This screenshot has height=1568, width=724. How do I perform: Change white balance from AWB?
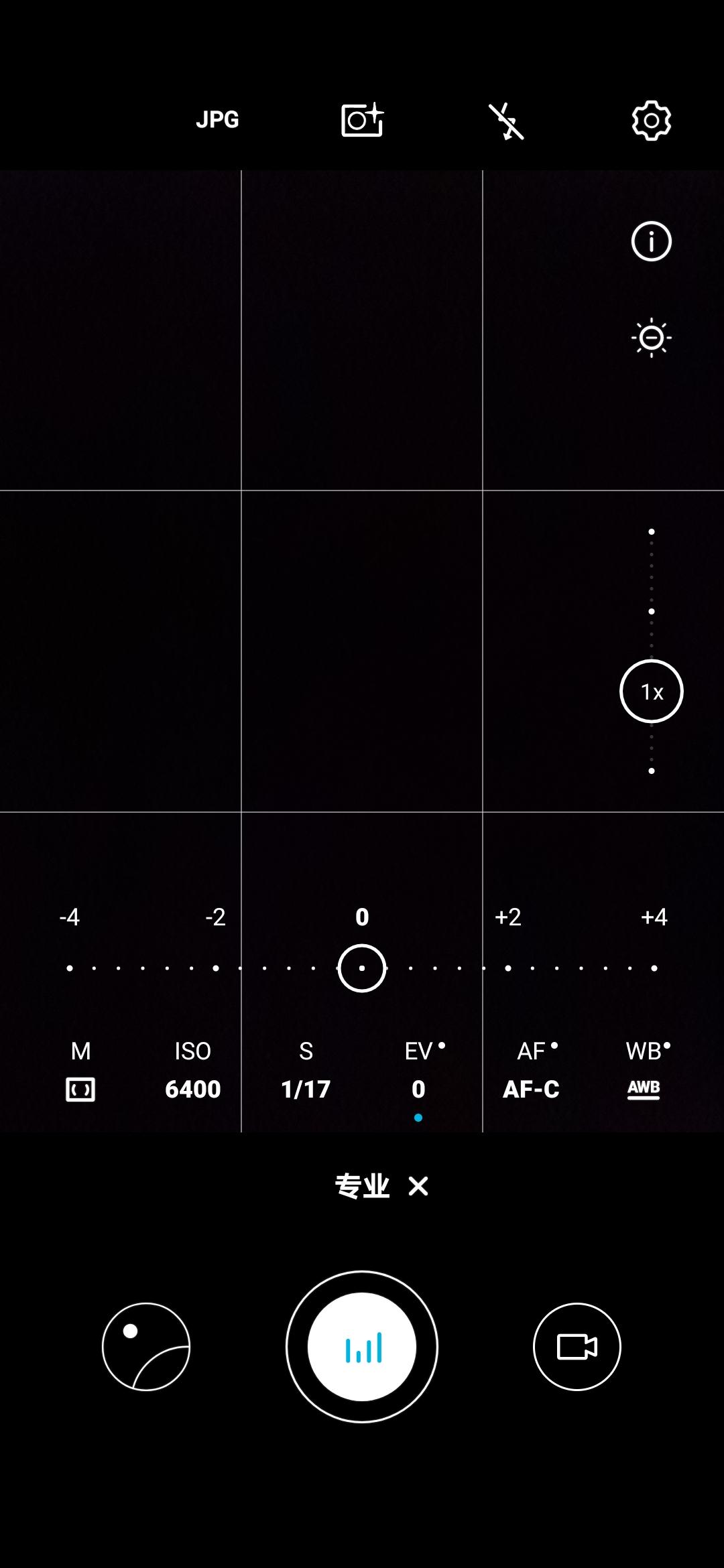pyautogui.click(x=644, y=1070)
